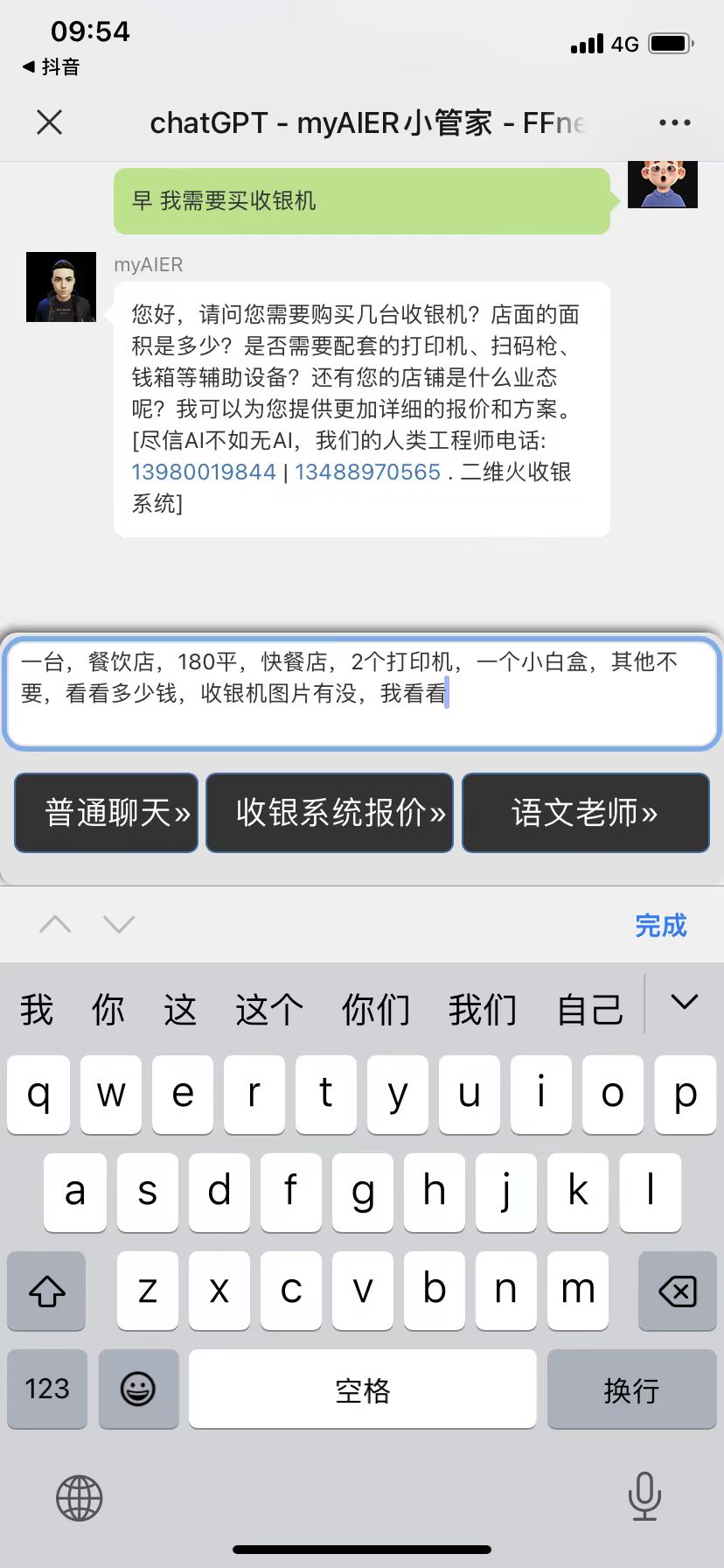The image size is (724, 1568).
Task: Choose suggestion 我们 from candidate bar
Action: pyautogui.click(x=483, y=1010)
